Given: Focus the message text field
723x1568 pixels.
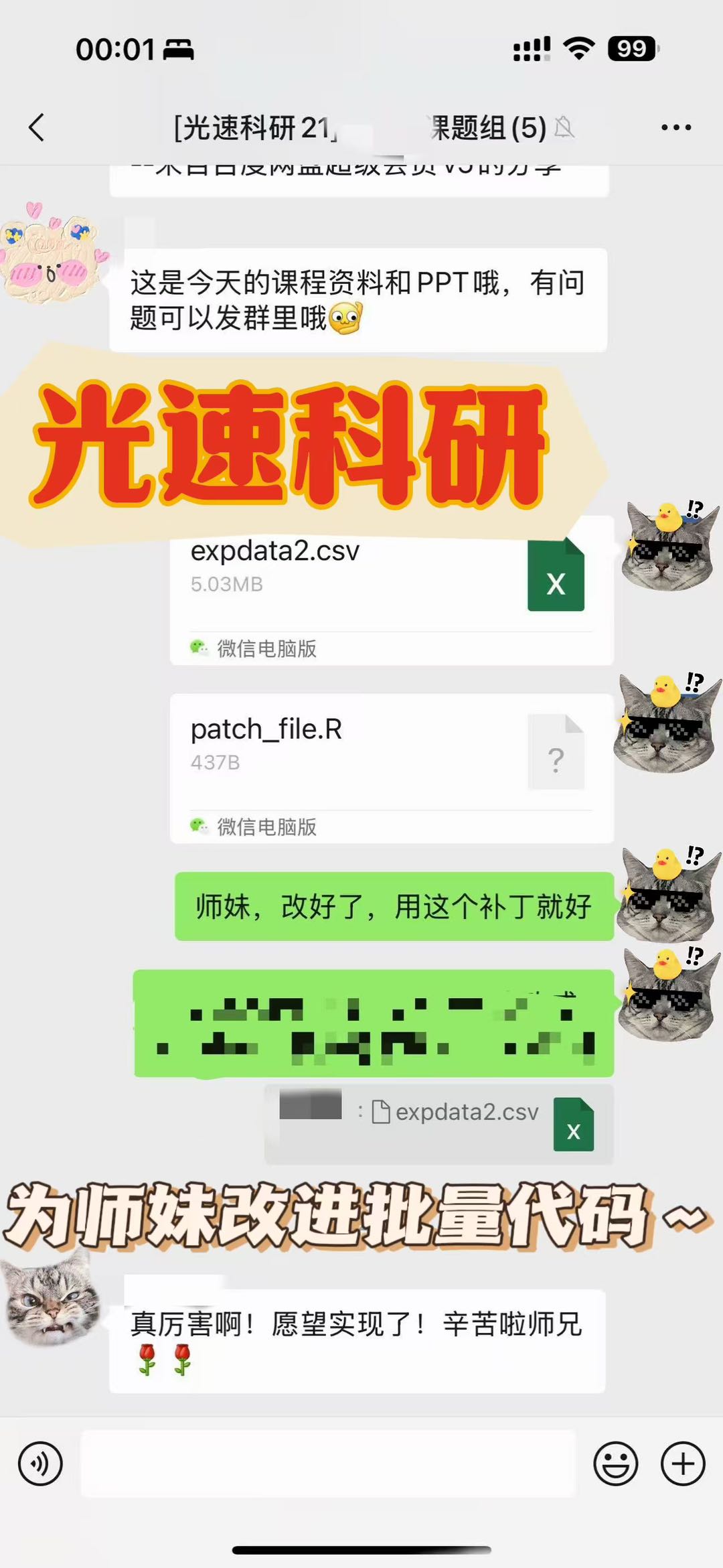Looking at the screenshot, I should click(x=328, y=1464).
